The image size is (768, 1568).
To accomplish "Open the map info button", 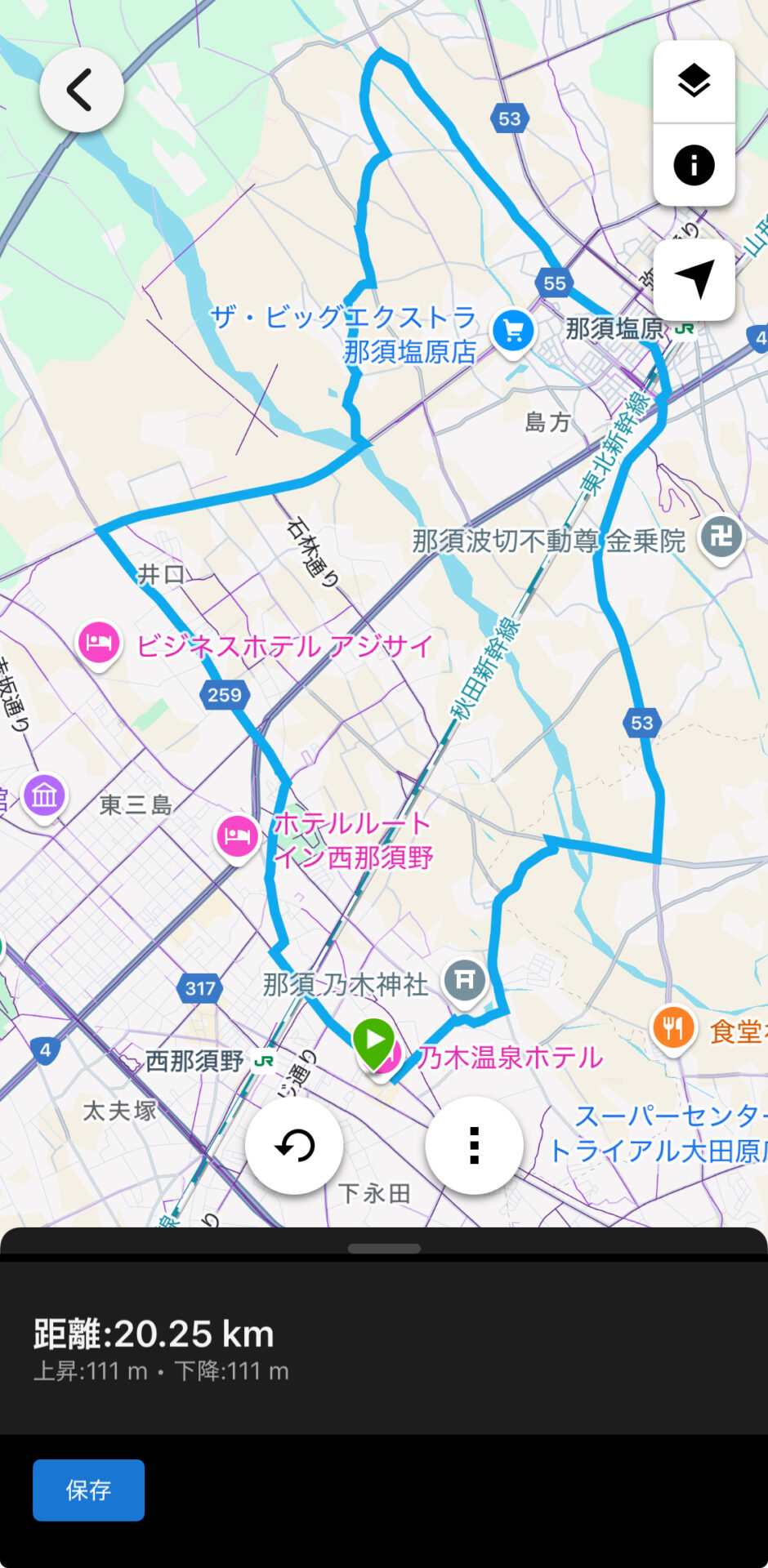I will (694, 165).
